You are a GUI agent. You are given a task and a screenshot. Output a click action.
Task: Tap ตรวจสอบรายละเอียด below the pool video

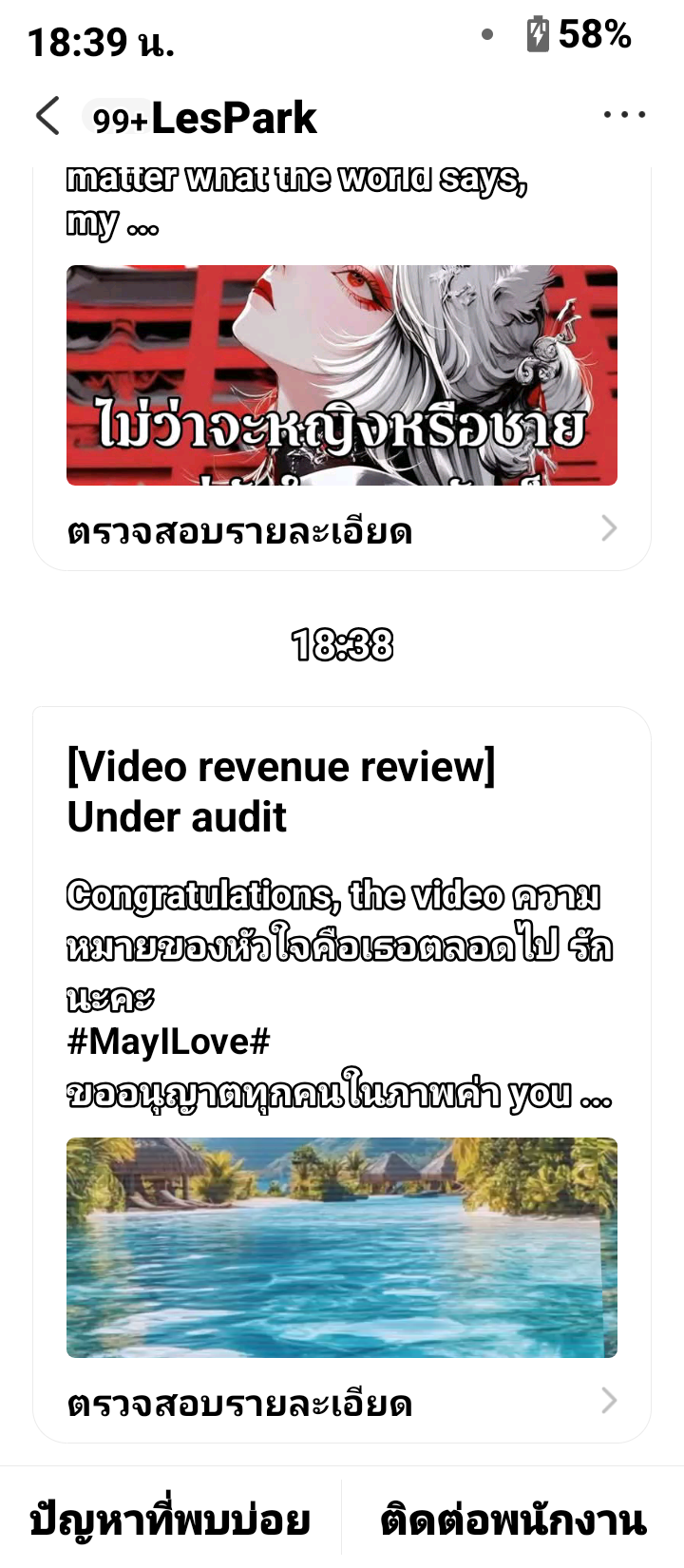(x=342, y=1403)
